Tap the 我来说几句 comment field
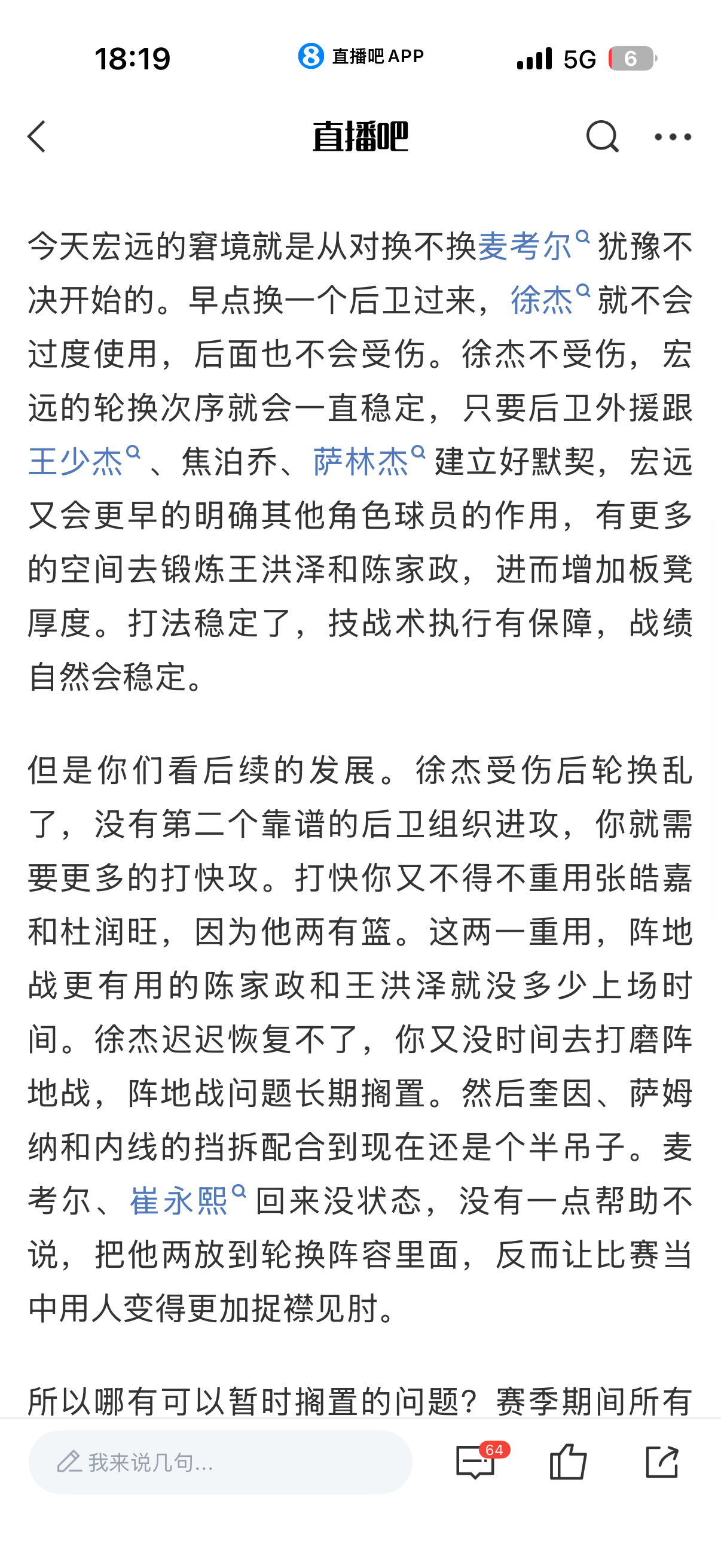 (220, 1462)
